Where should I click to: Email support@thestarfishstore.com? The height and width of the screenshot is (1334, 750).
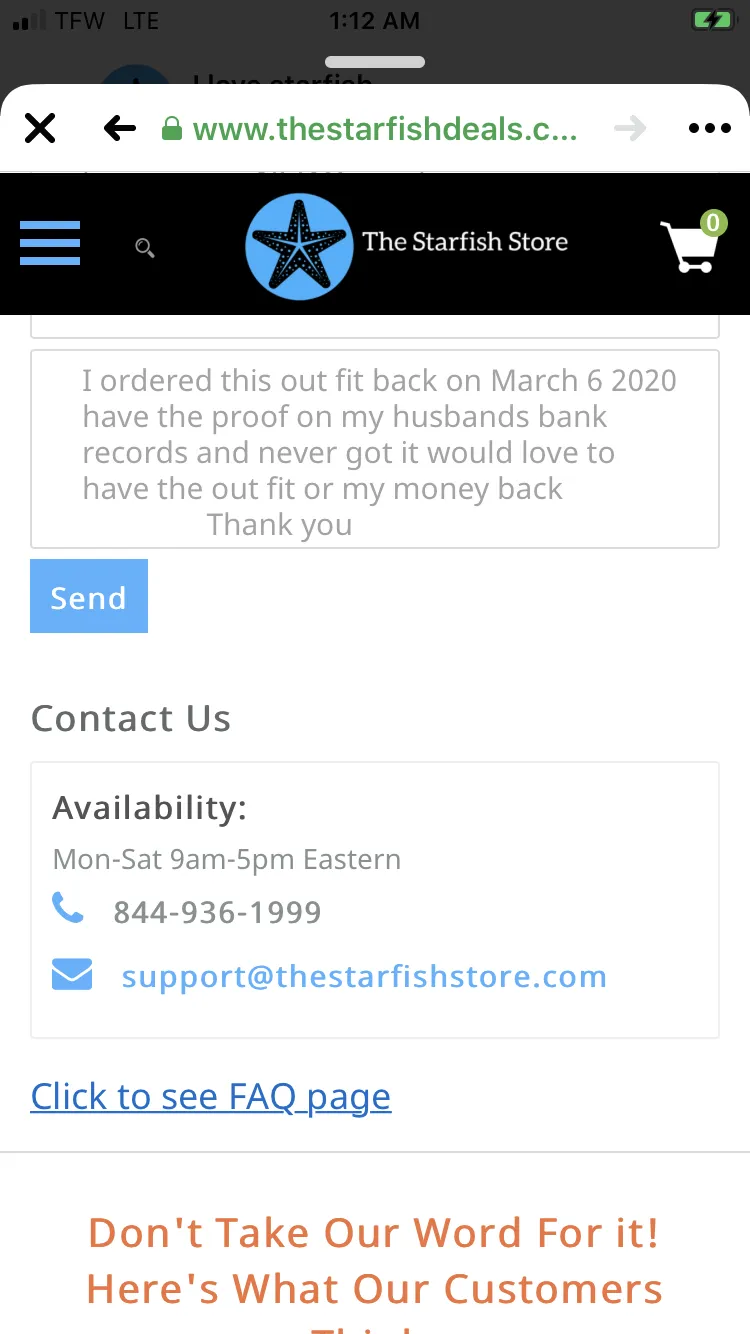(364, 976)
